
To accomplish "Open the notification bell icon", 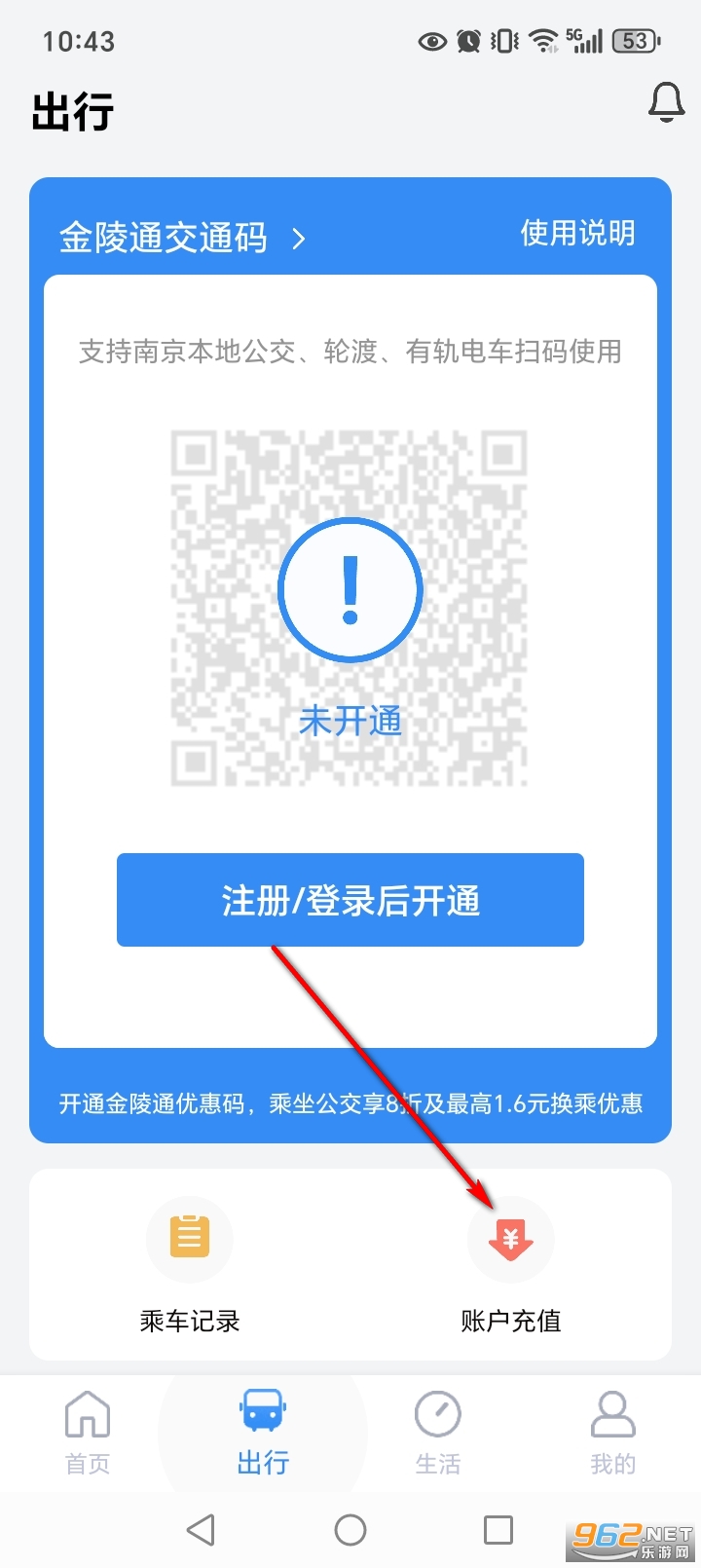I will coord(666,103).
